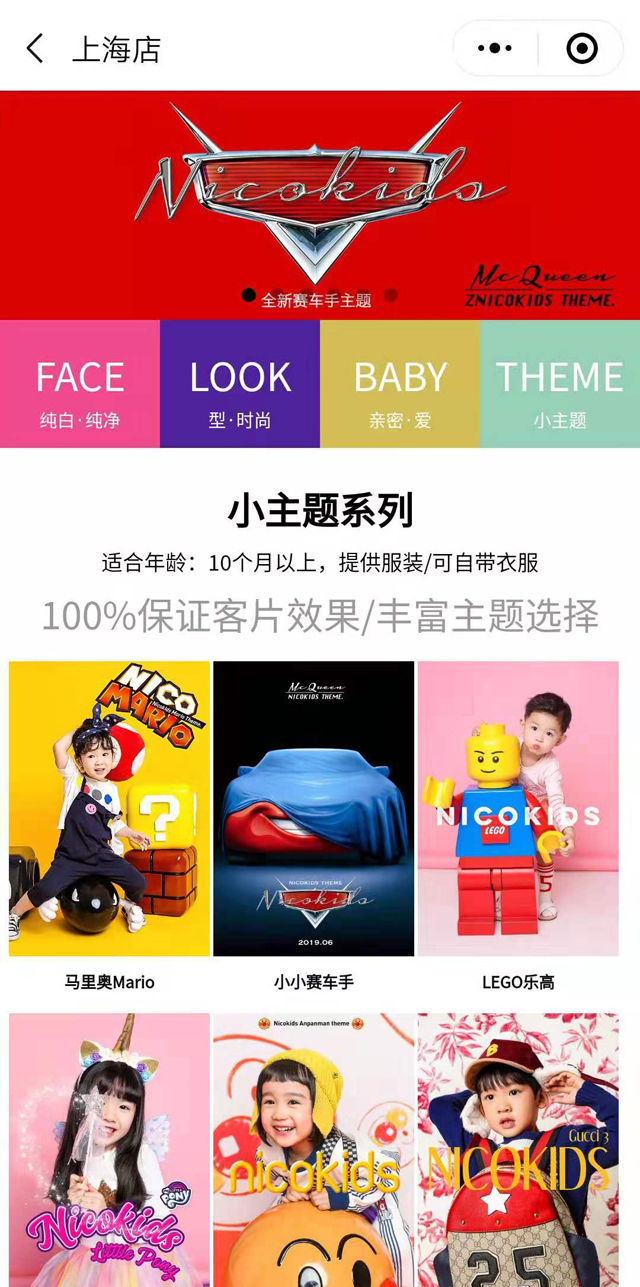Open the 马里奥Mario theme card
The width and height of the screenshot is (640, 1287).
110,810
